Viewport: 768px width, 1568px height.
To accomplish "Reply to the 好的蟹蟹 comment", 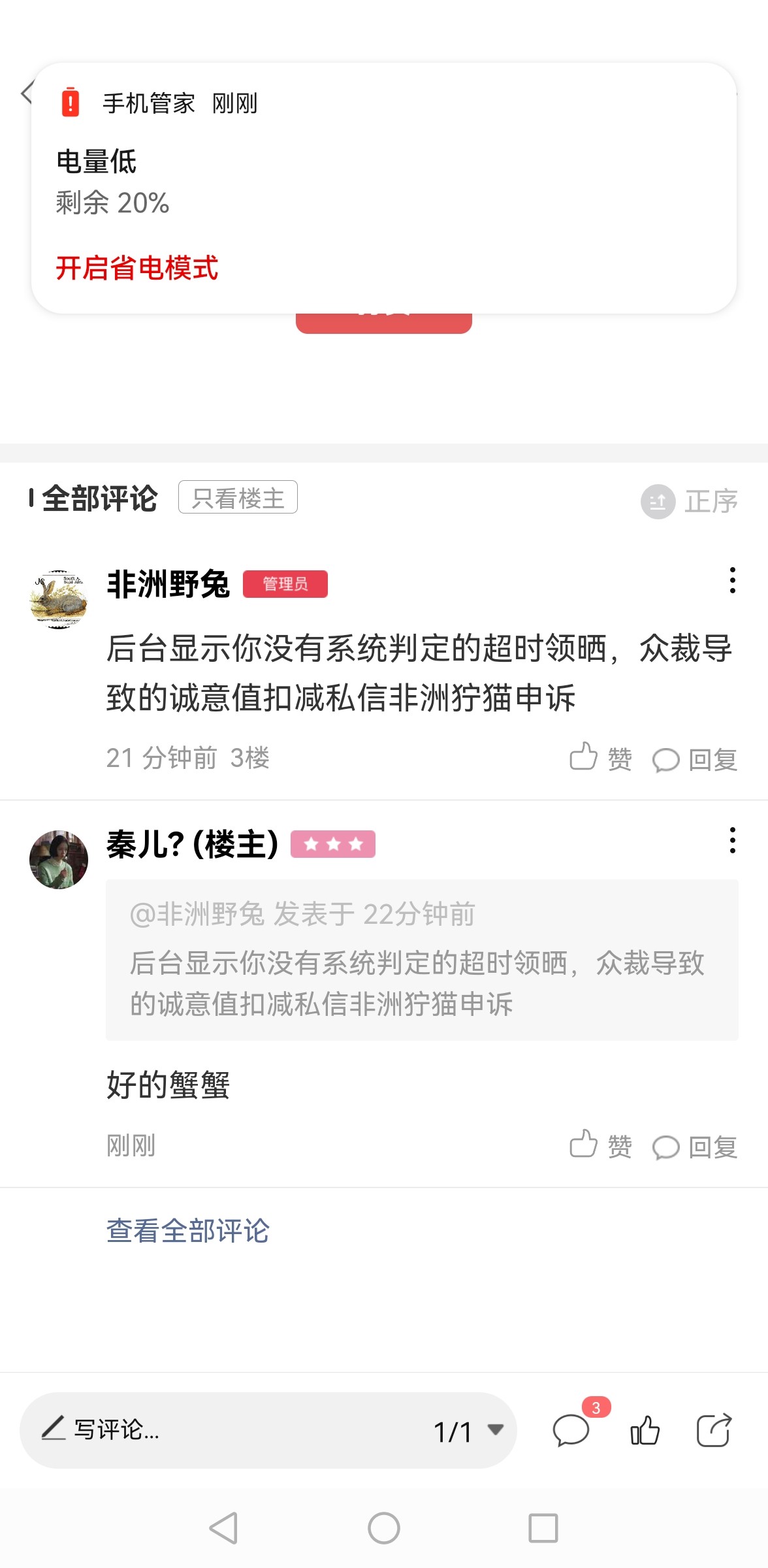I will [695, 1147].
